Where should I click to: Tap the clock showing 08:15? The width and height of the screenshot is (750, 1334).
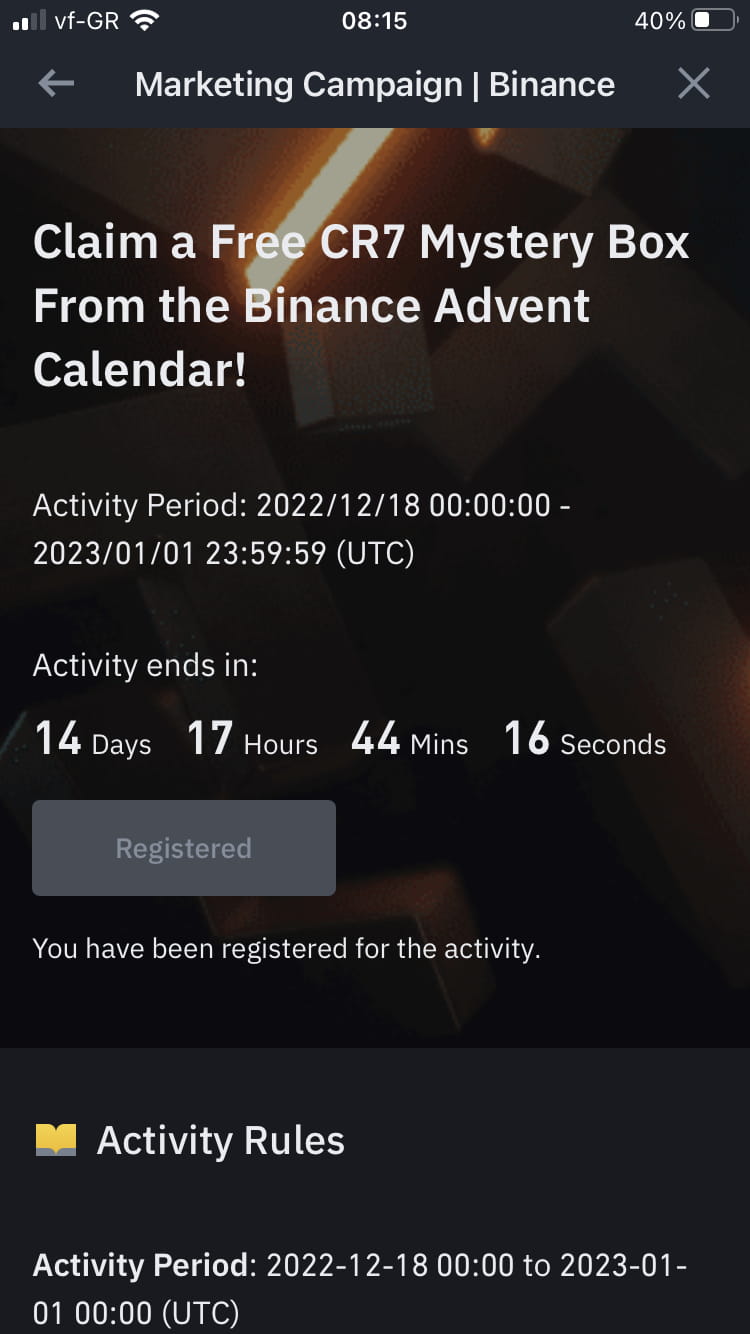375,19
